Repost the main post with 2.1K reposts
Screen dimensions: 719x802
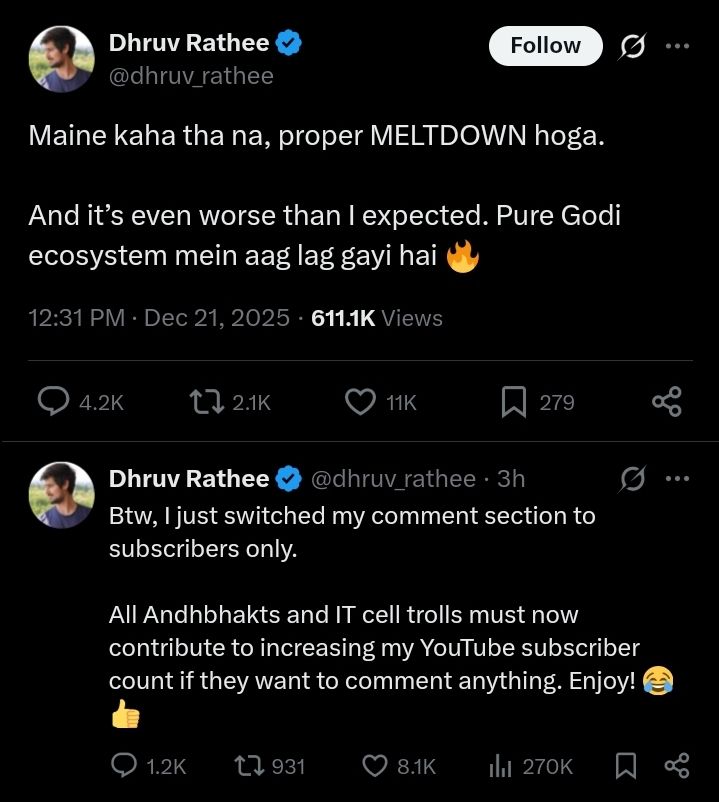[204, 402]
